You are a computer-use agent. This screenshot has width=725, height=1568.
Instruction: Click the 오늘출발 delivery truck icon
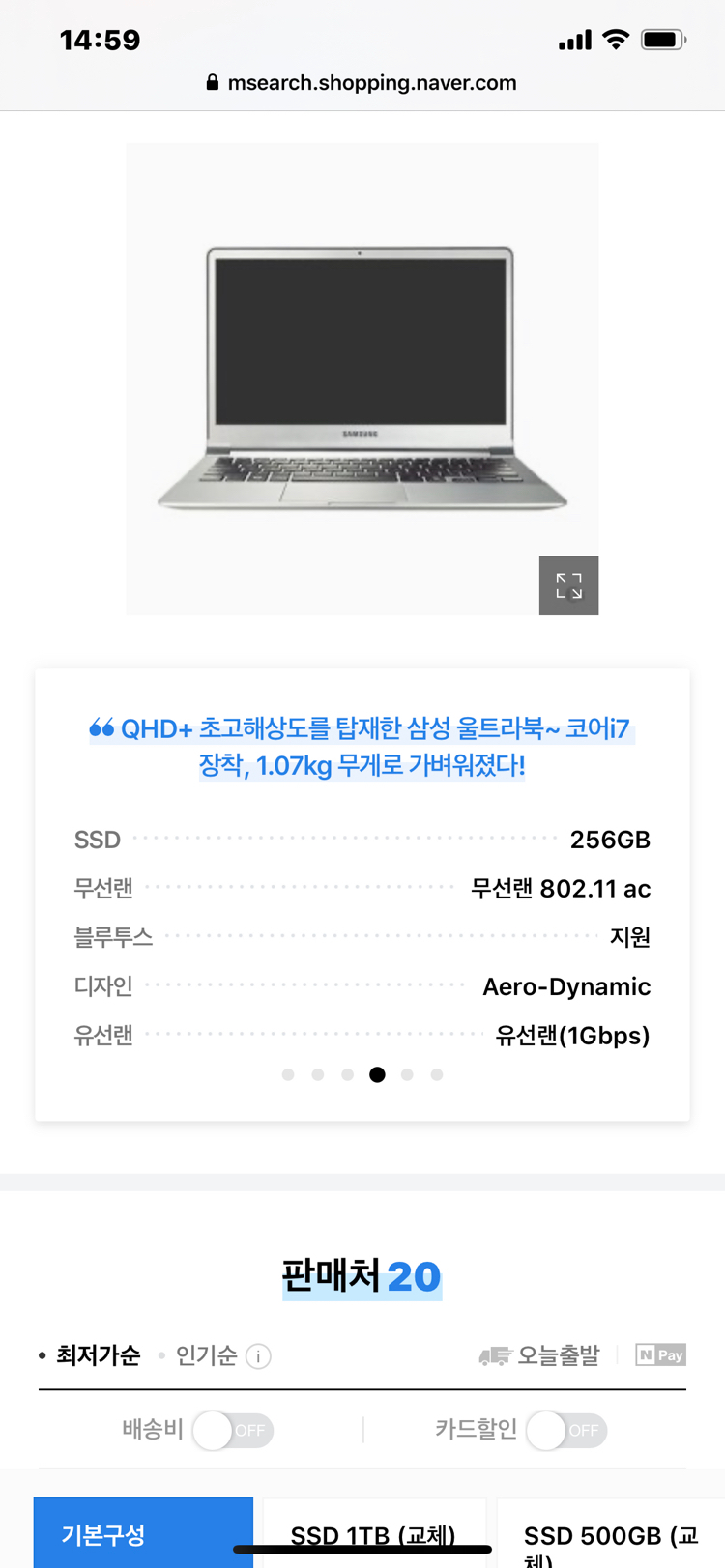point(495,1355)
